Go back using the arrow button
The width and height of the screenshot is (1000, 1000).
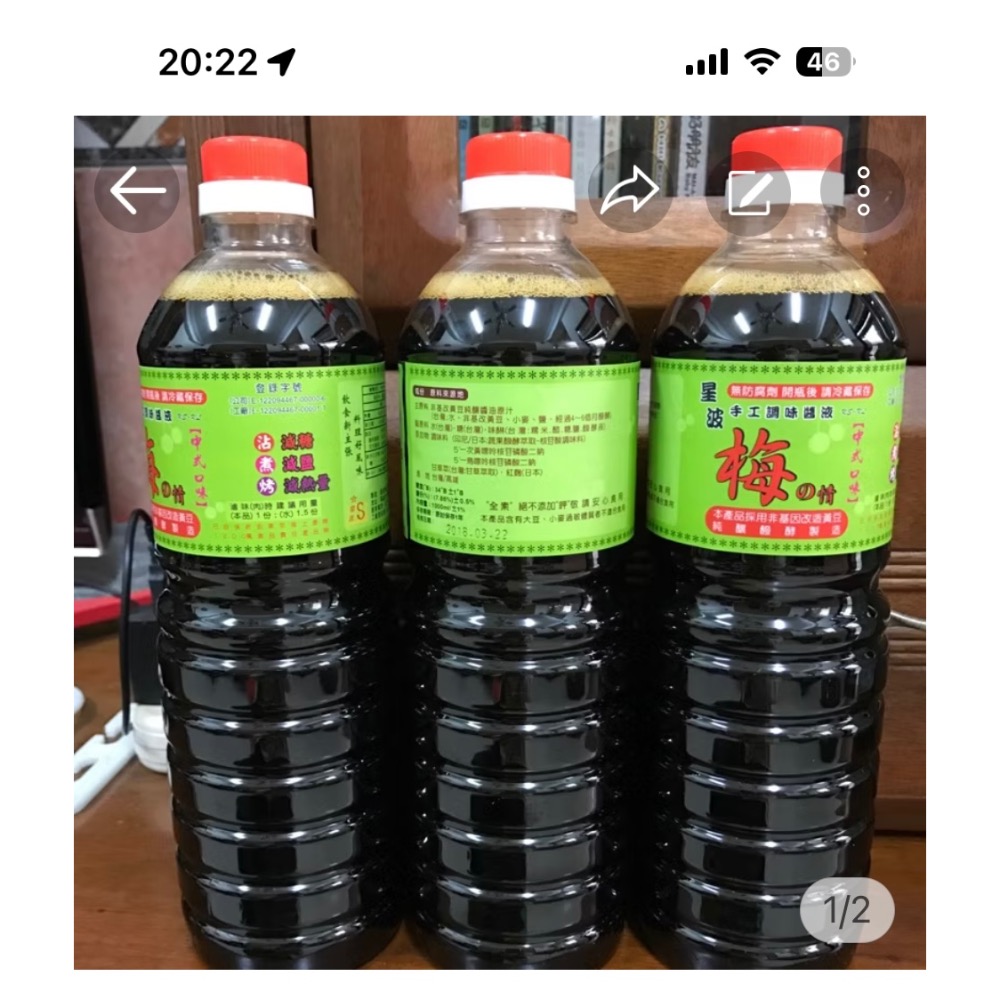(x=137, y=190)
